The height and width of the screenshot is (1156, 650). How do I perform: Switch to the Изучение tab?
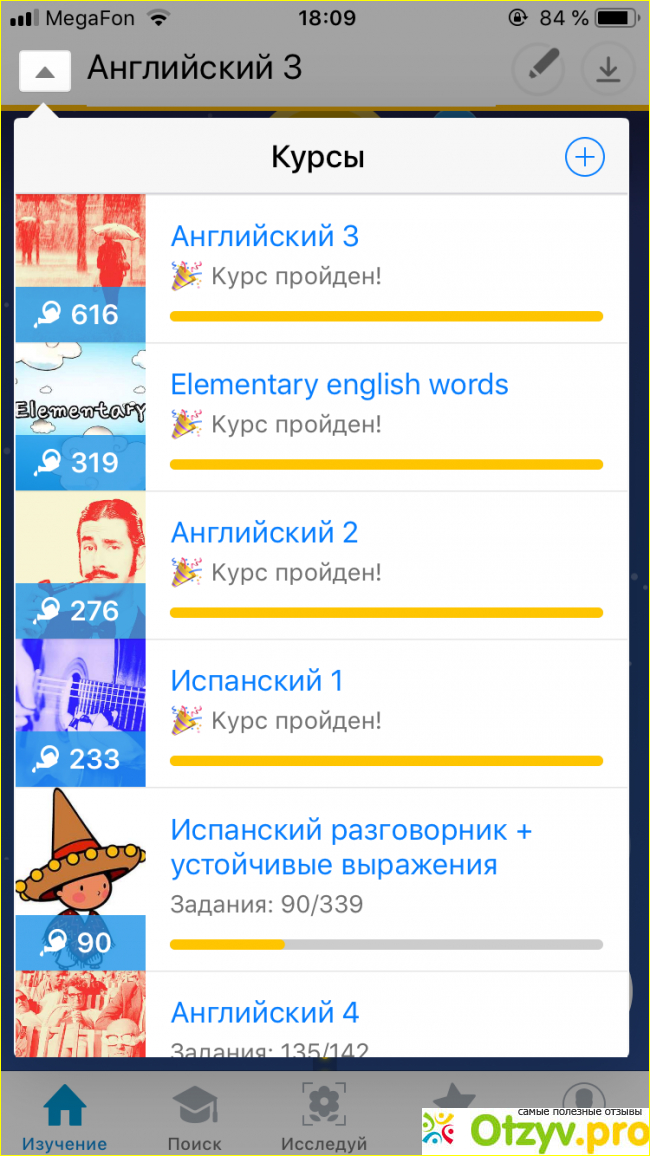pos(65,1116)
